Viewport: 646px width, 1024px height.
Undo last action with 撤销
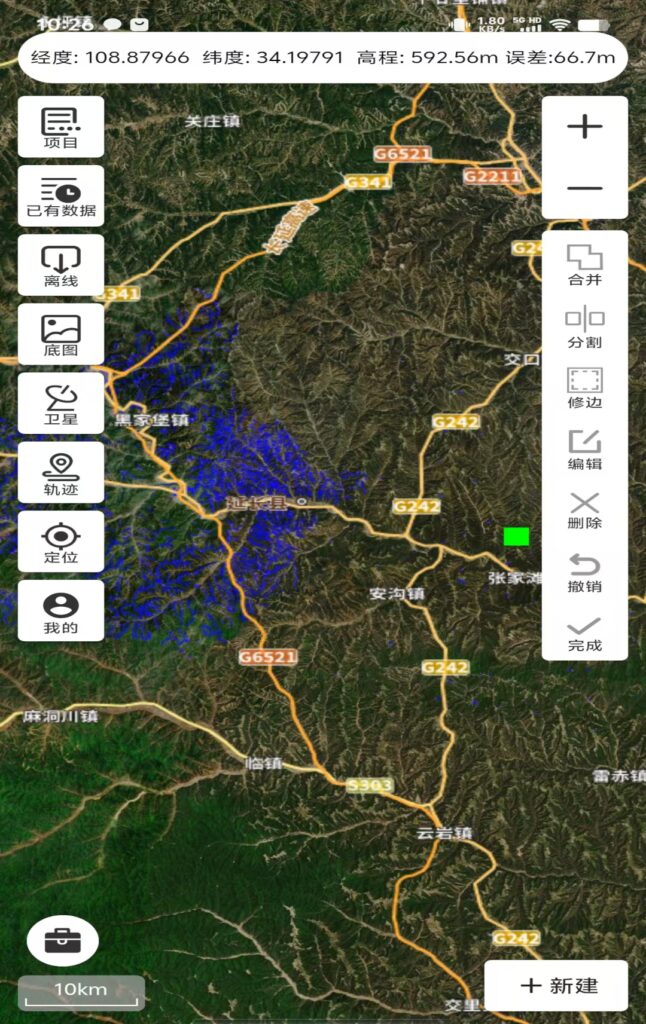coord(585,571)
